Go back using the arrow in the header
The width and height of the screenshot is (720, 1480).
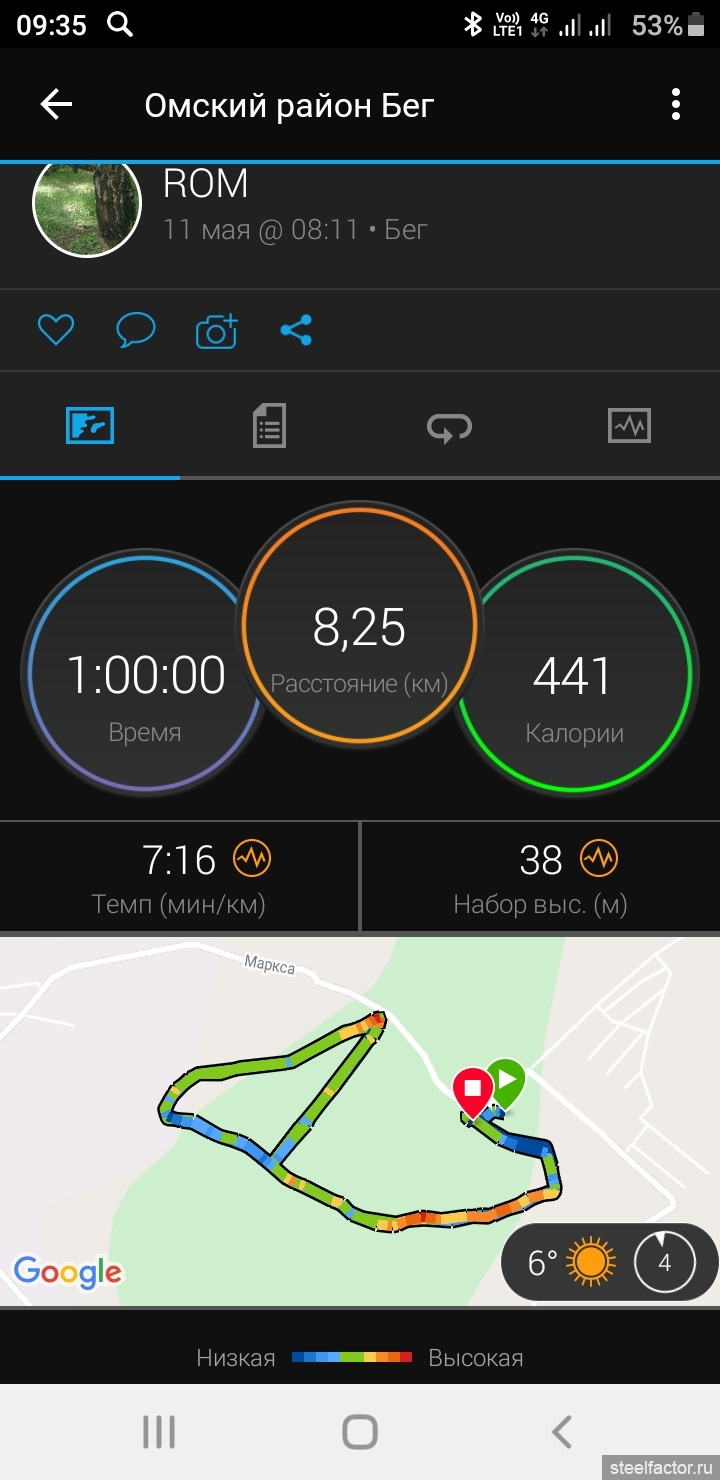56,105
